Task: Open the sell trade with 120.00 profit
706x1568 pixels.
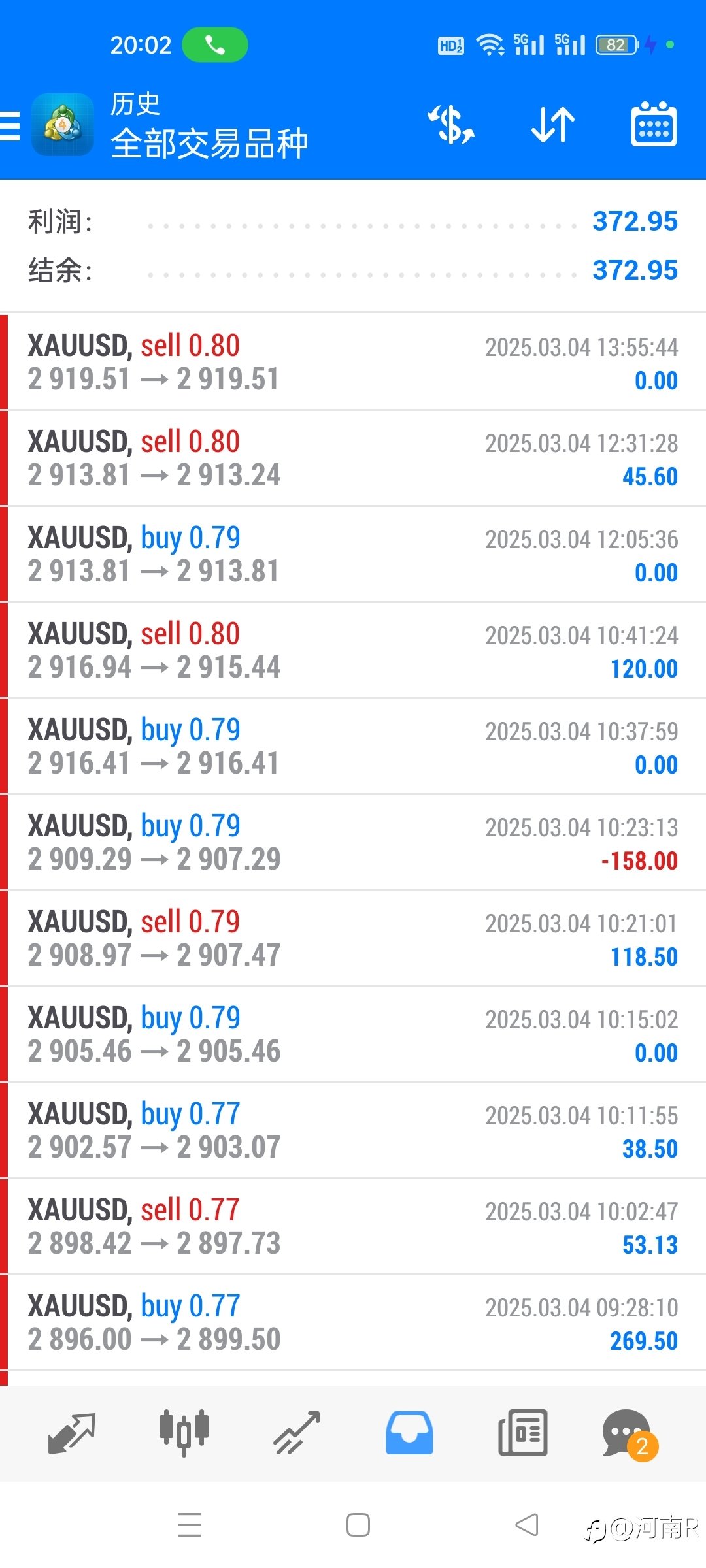Action: [353, 651]
